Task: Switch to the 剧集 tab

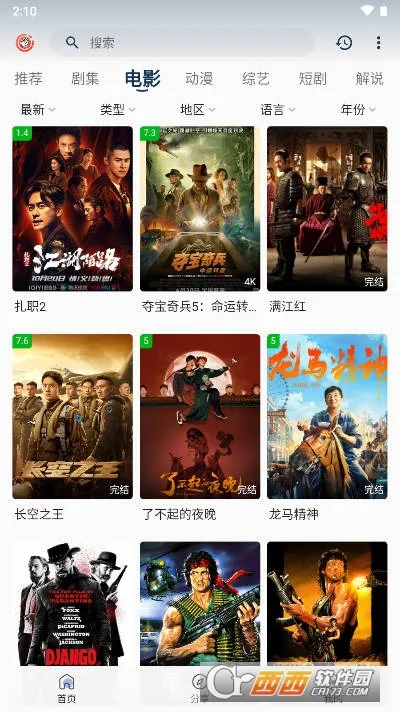Action: click(85, 79)
